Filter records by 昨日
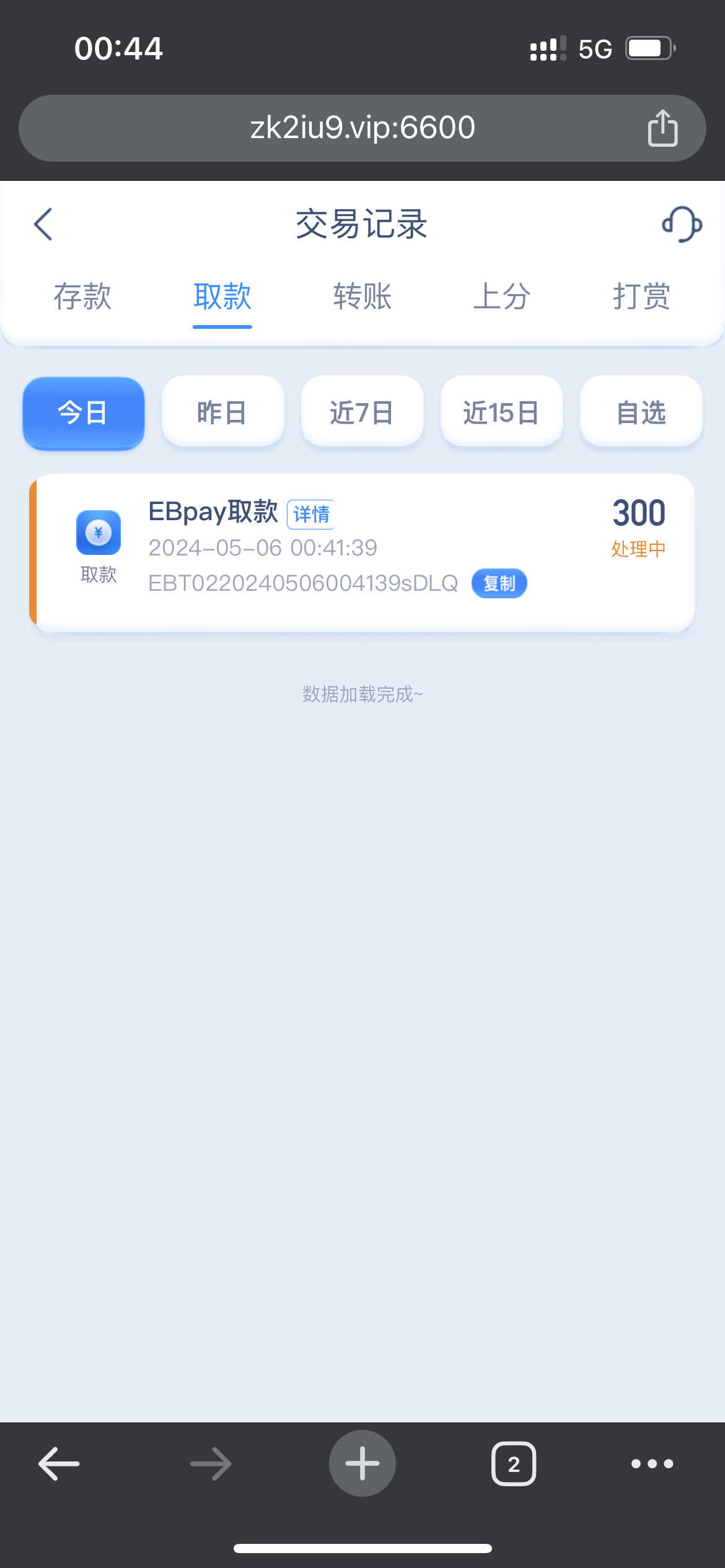The image size is (725, 1568). [x=223, y=412]
